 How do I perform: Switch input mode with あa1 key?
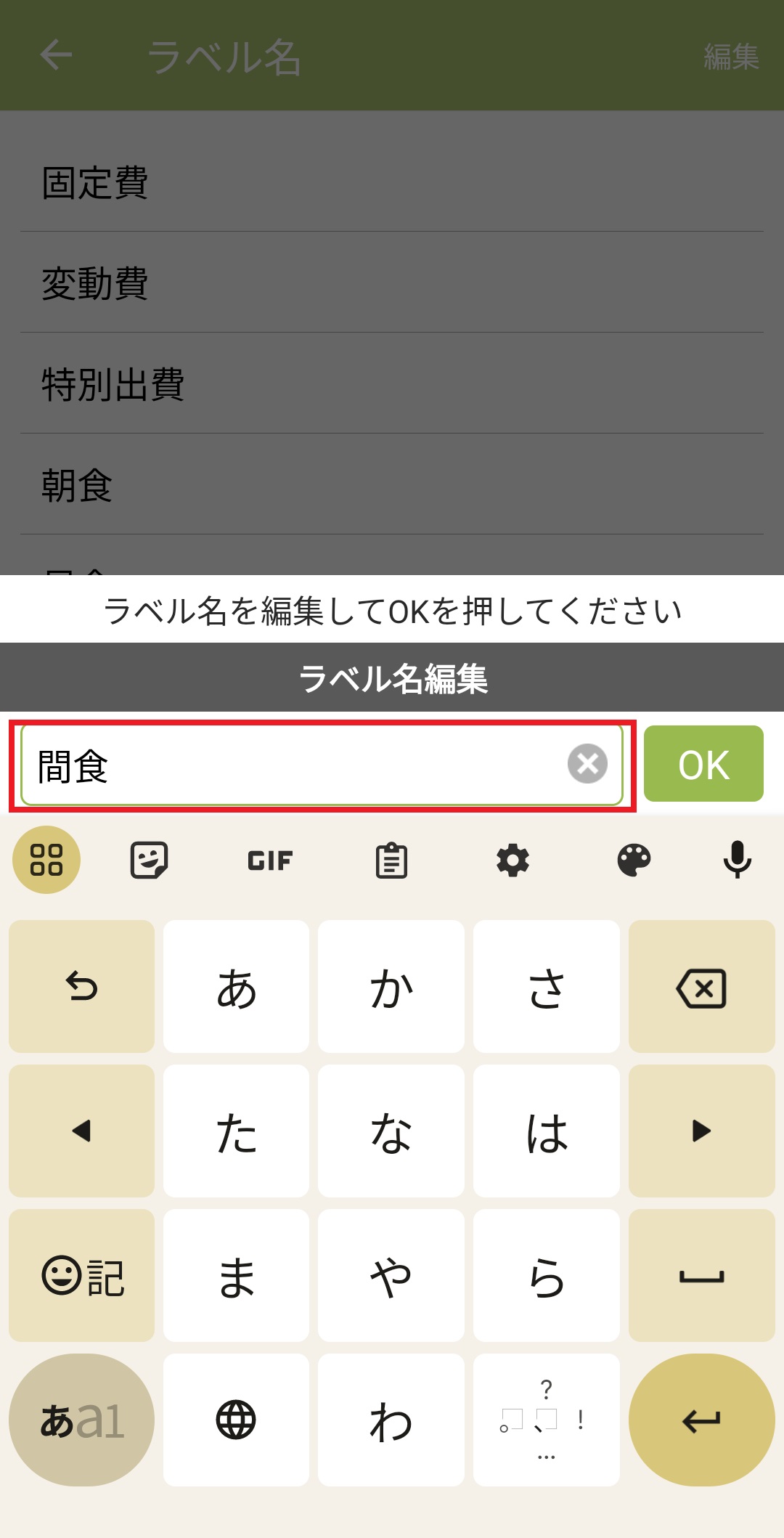point(81,1420)
